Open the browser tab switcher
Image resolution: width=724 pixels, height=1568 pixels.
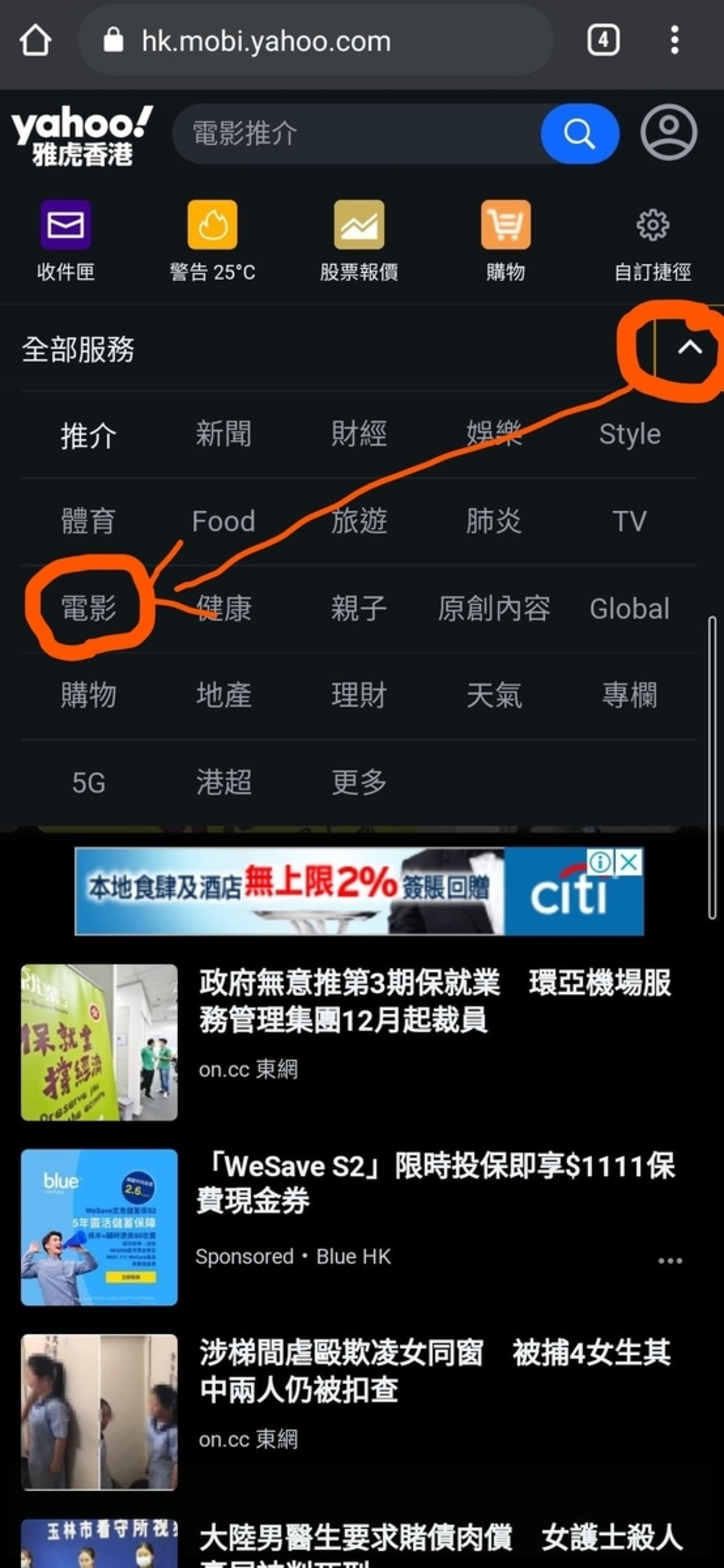click(603, 41)
